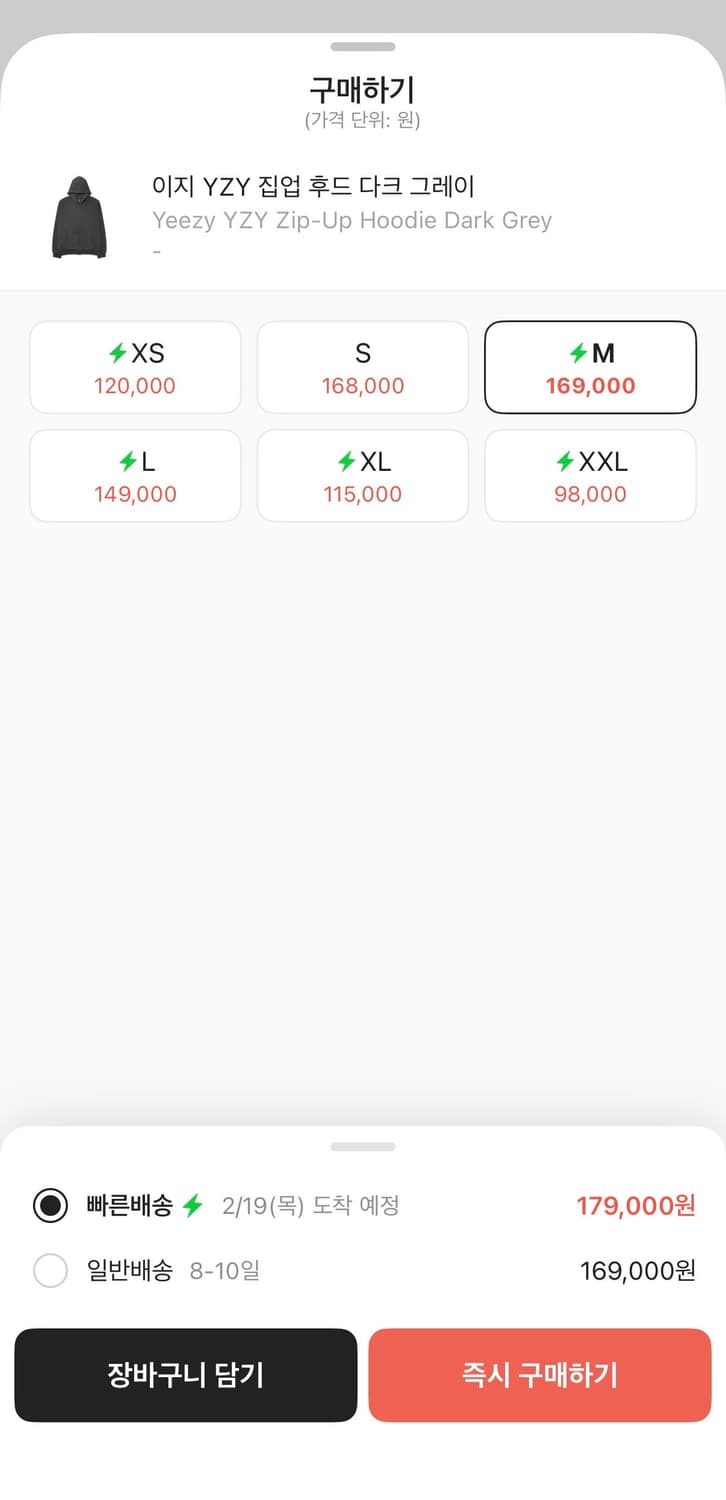Pick the M size option

(590, 367)
